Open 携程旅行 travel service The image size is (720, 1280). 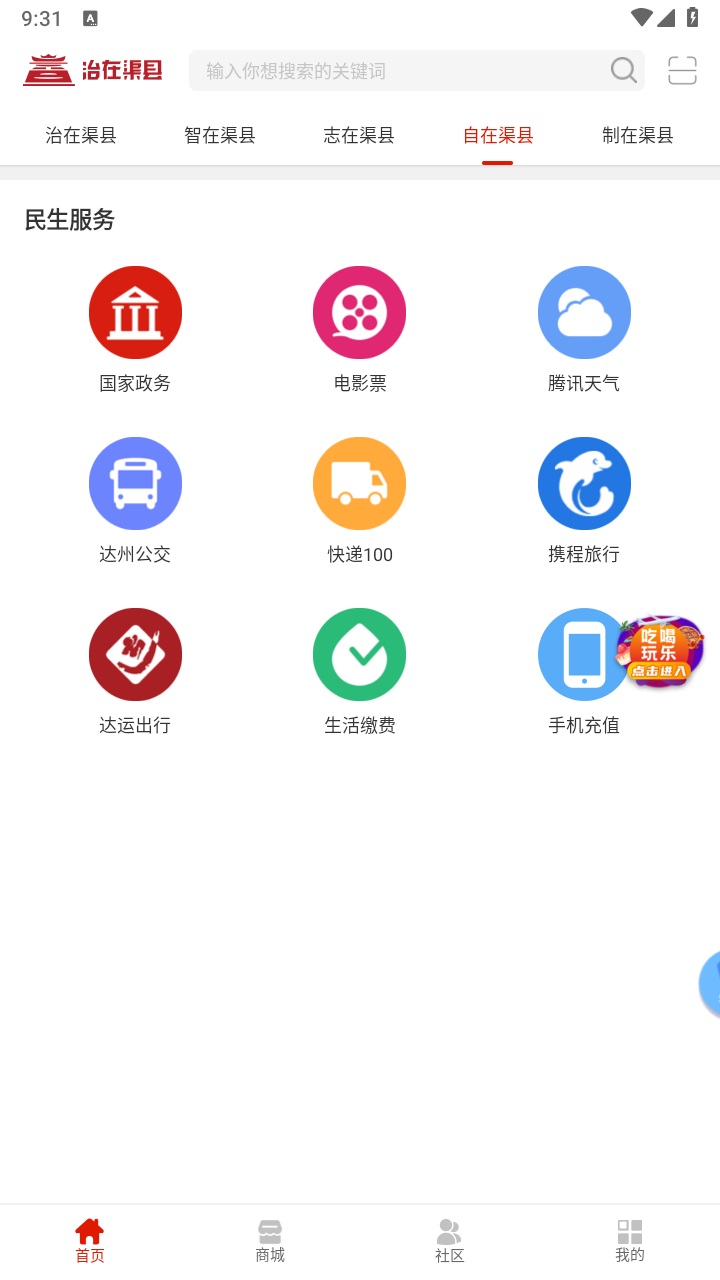pos(584,483)
